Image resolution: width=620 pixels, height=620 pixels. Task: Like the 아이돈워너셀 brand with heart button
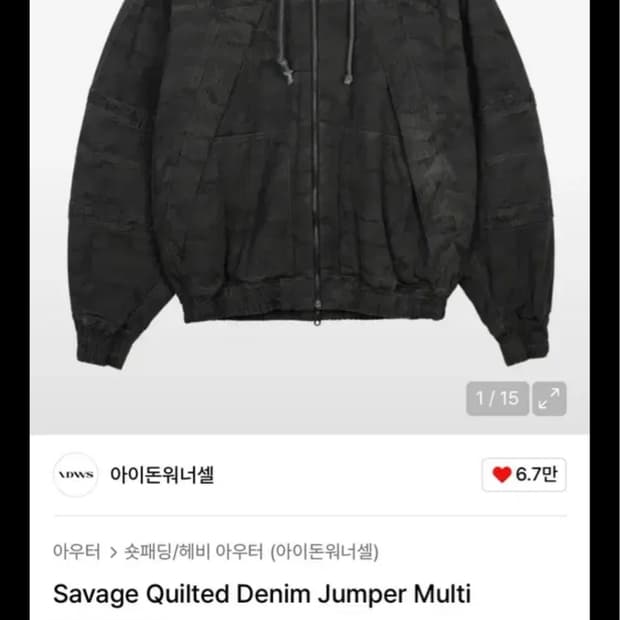pyautogui.click(x=524, y=474)
